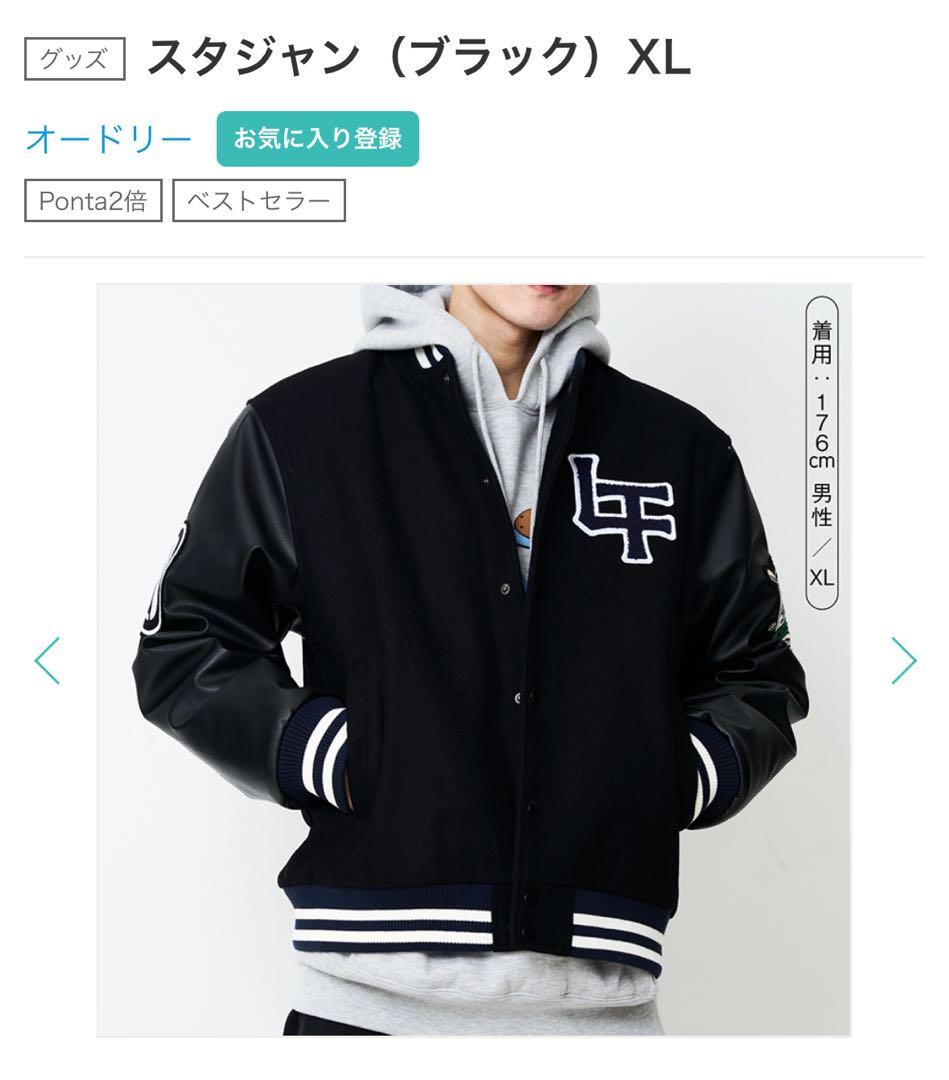Tap the お気に入り登録 button
Screen dimensions: 949x1080
(x=317, y=139)
